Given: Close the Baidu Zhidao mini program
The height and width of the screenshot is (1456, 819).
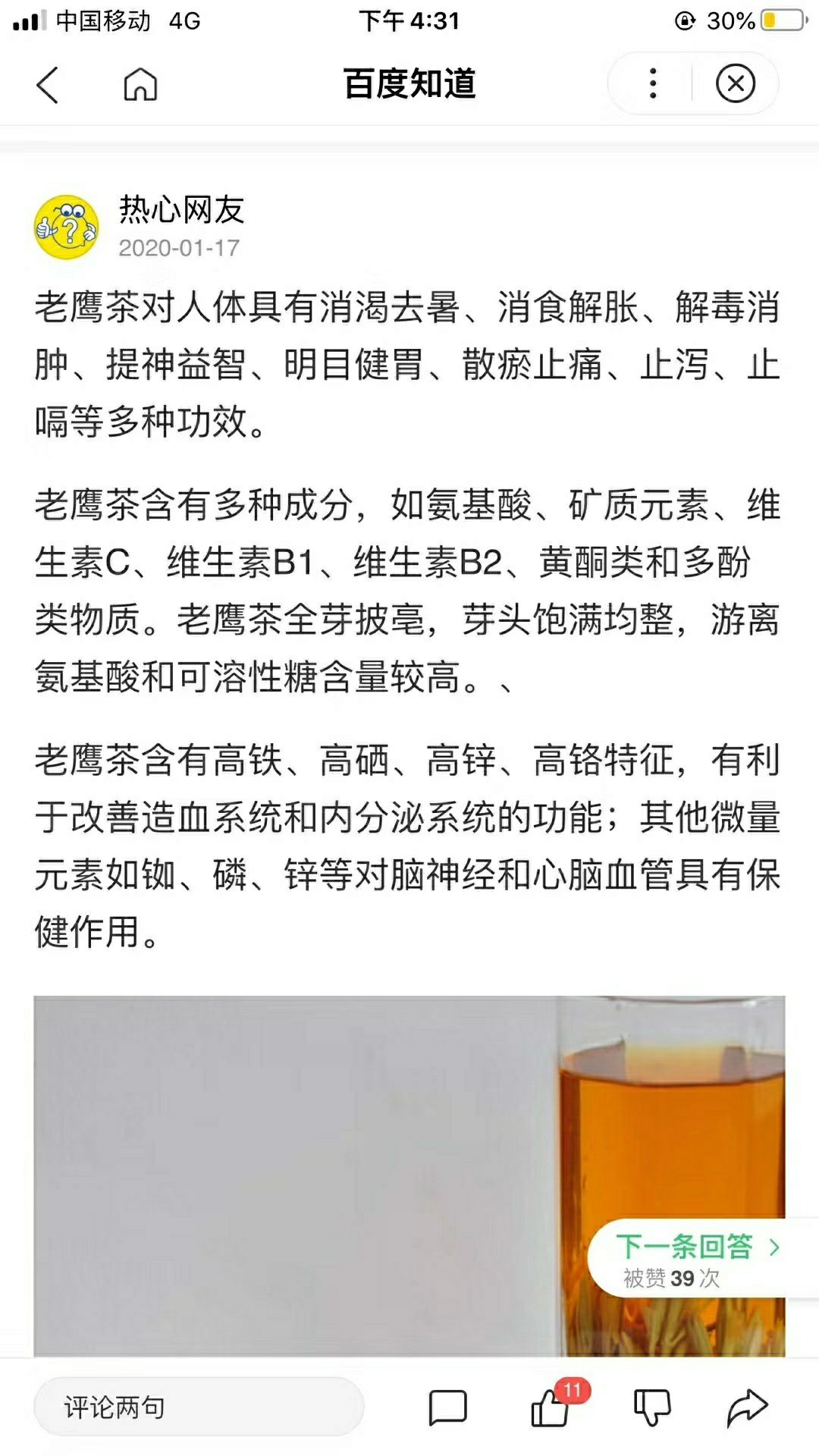Looking at the screenshot, I should point(735,83).
